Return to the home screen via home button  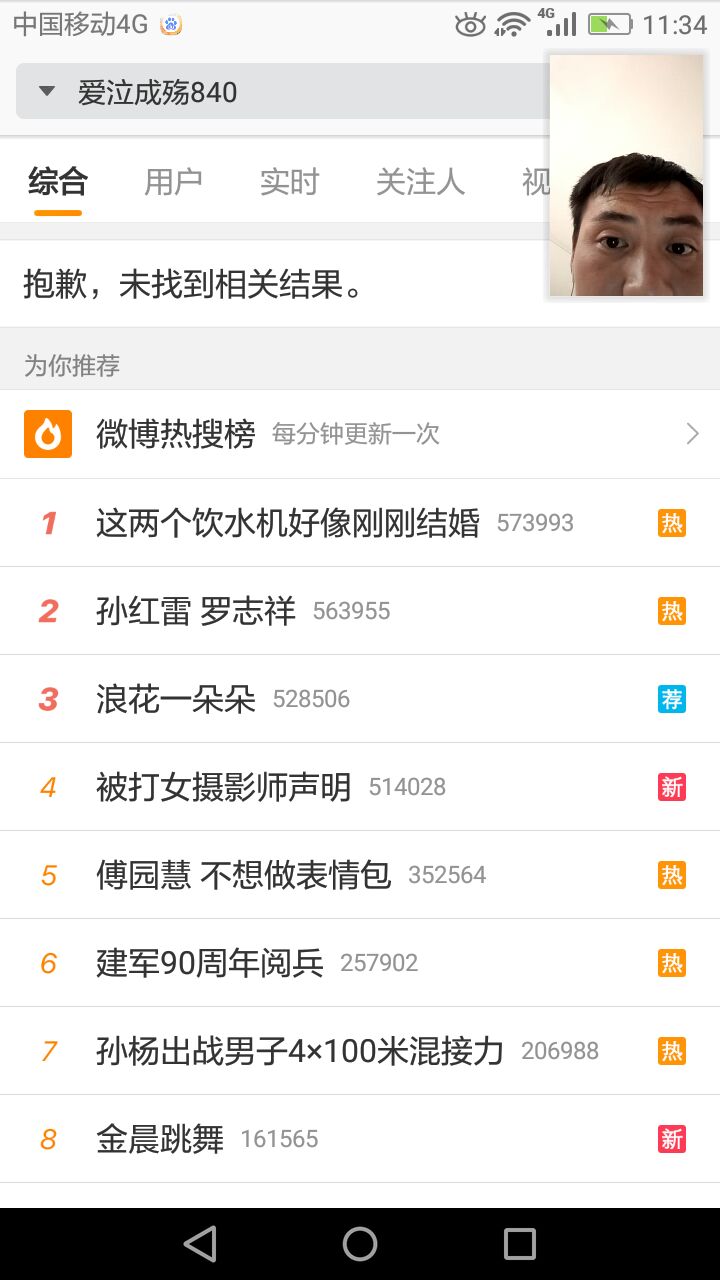[x=360, y=1244]
